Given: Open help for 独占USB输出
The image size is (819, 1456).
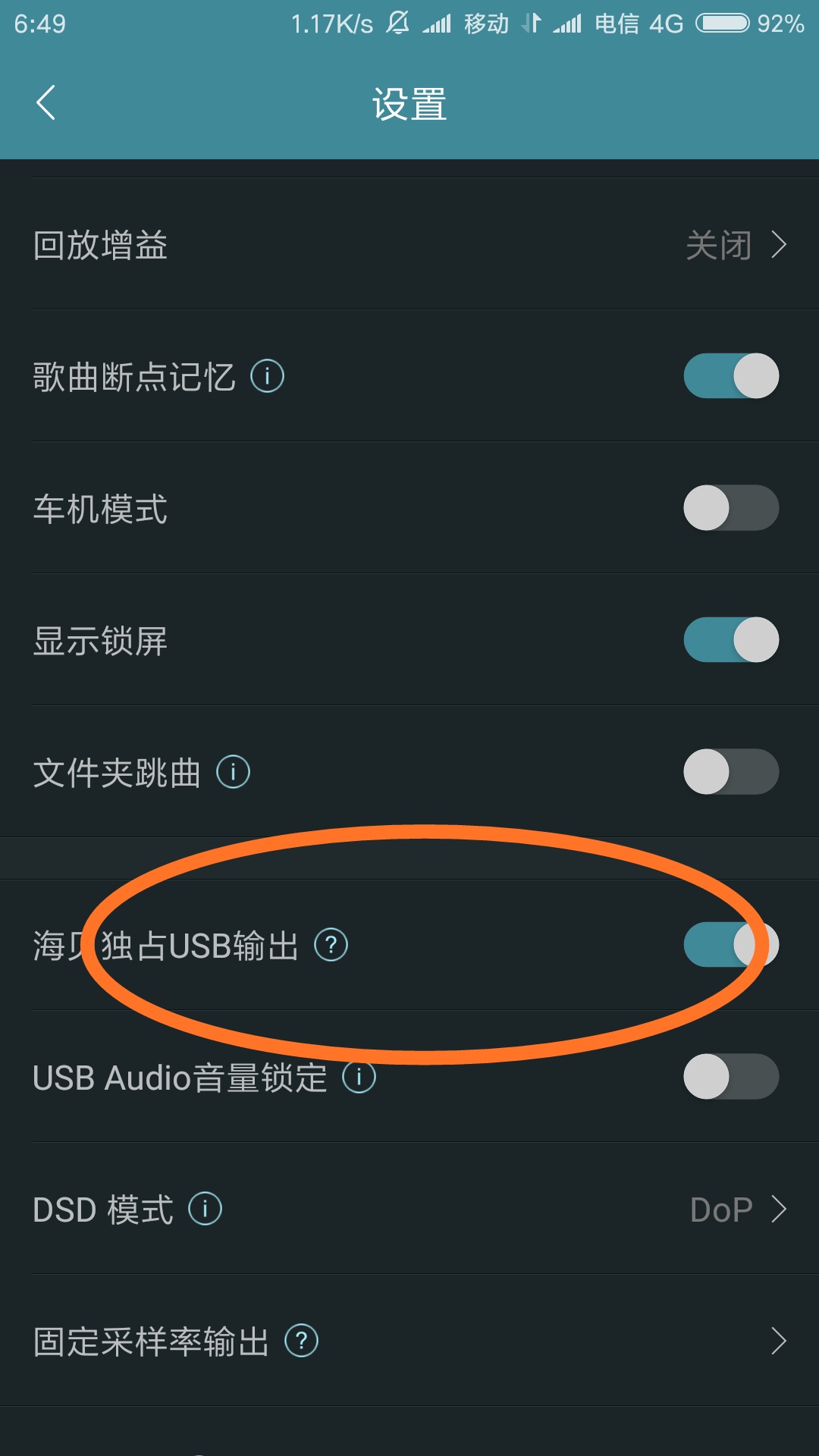Looking at the screenshot, I should tap(331, 945).
